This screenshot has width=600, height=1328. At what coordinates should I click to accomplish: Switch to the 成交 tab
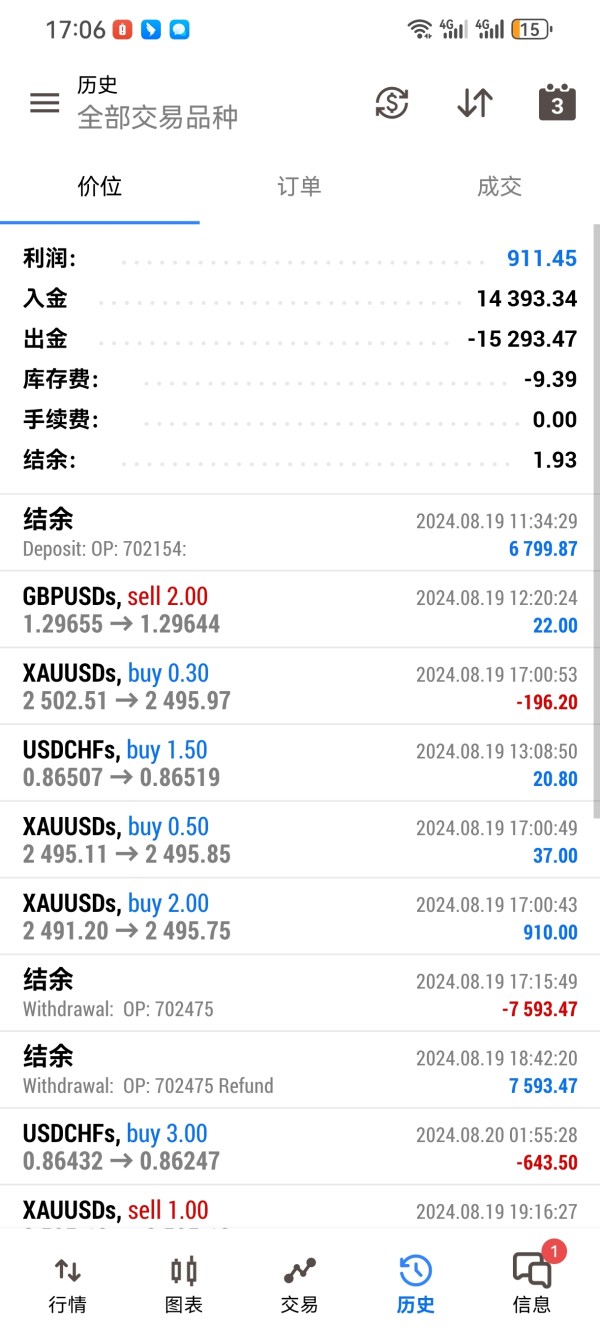[499, 186]
